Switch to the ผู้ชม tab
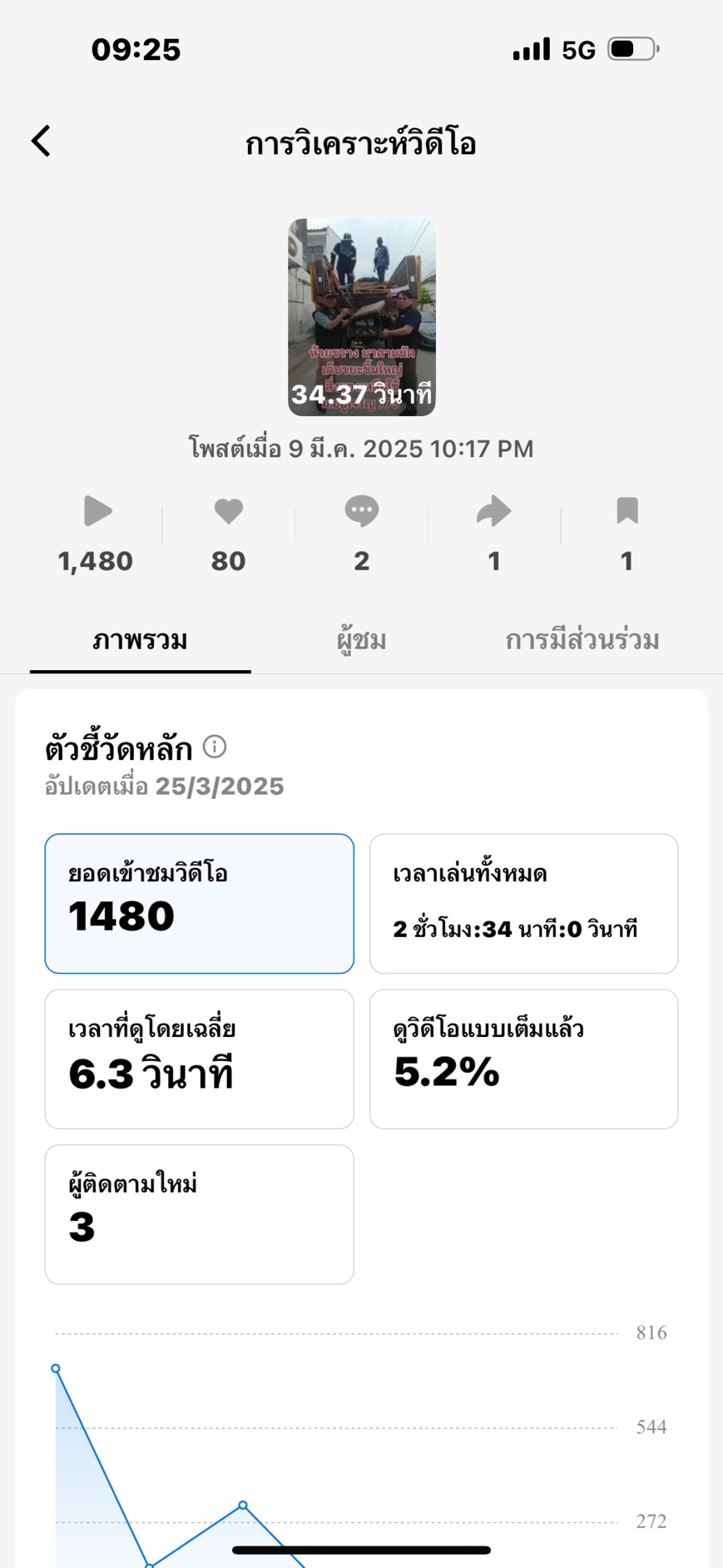The image size is (723, 1568). 361,640
